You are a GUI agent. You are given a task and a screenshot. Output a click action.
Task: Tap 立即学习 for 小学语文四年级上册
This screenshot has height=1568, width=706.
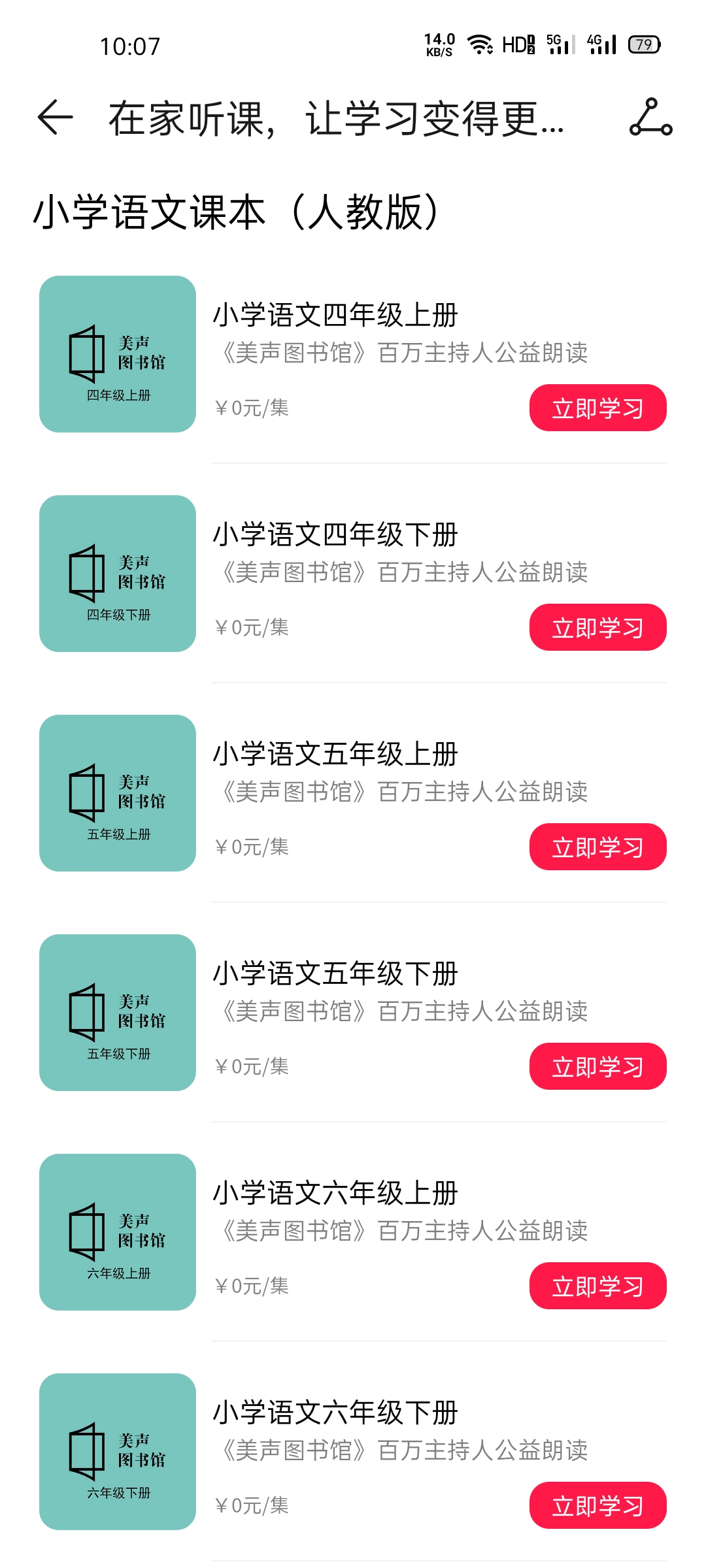click(x=597, y=408)
